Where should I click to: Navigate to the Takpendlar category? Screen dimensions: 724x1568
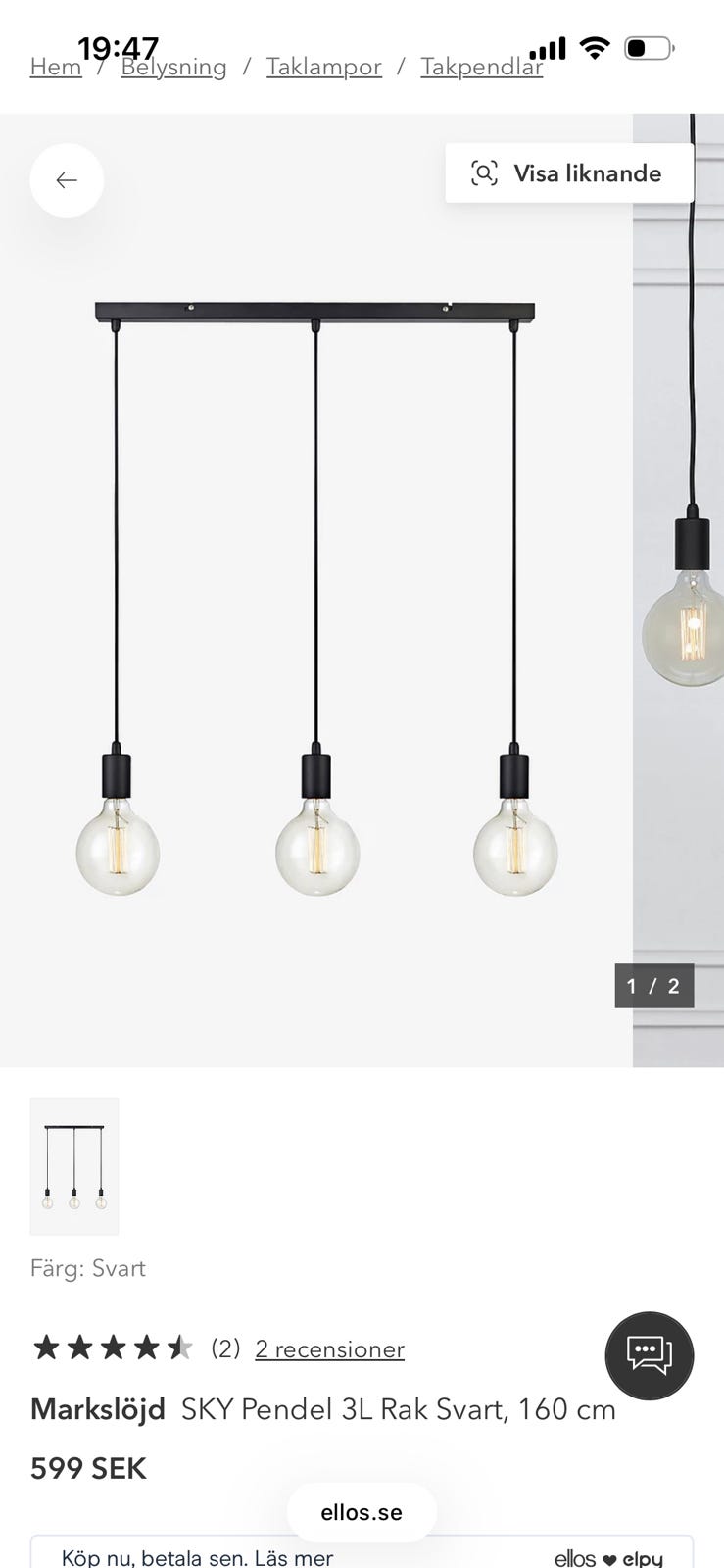click(481, 68)
